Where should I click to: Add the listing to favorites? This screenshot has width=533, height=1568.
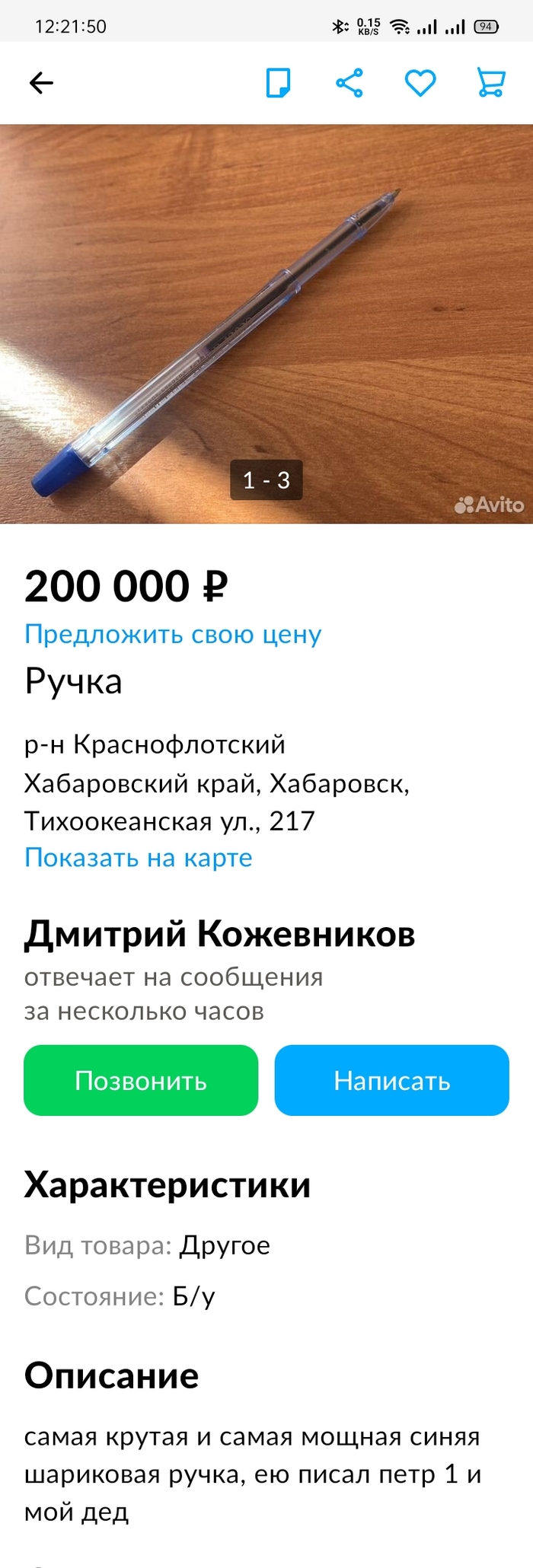[420, 83]
